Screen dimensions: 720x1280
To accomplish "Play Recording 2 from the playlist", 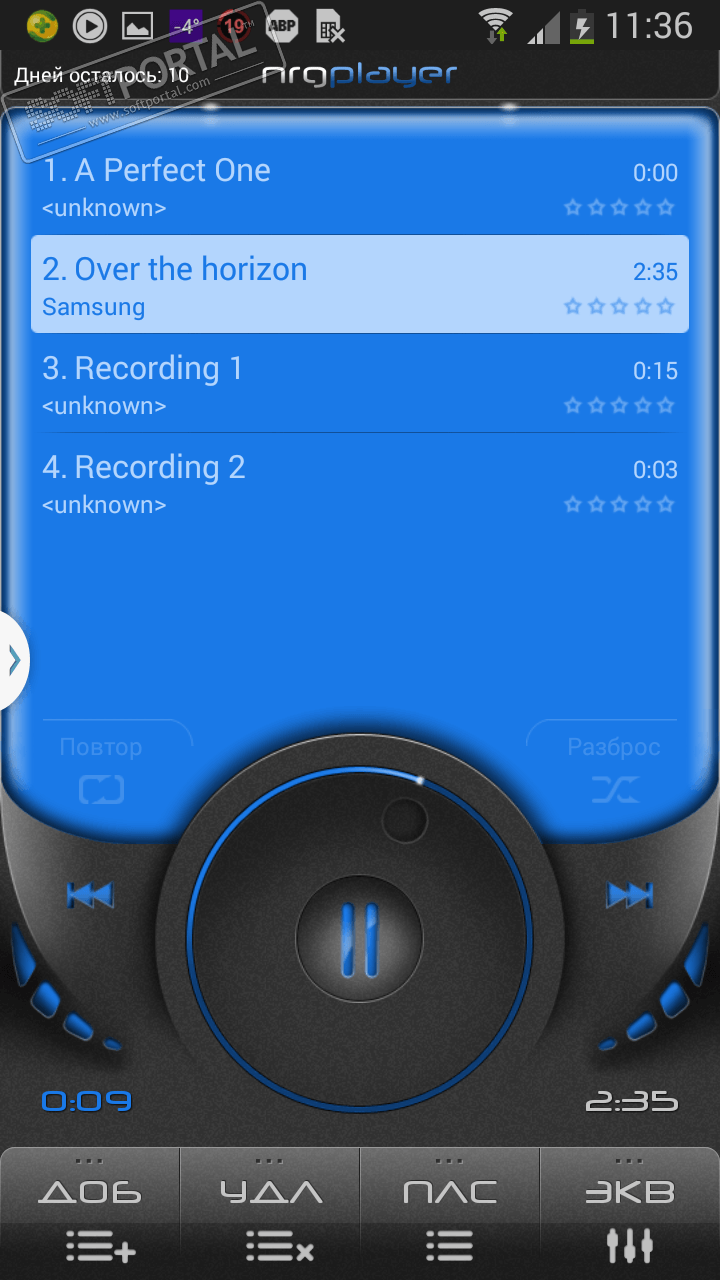I will 300,482.
